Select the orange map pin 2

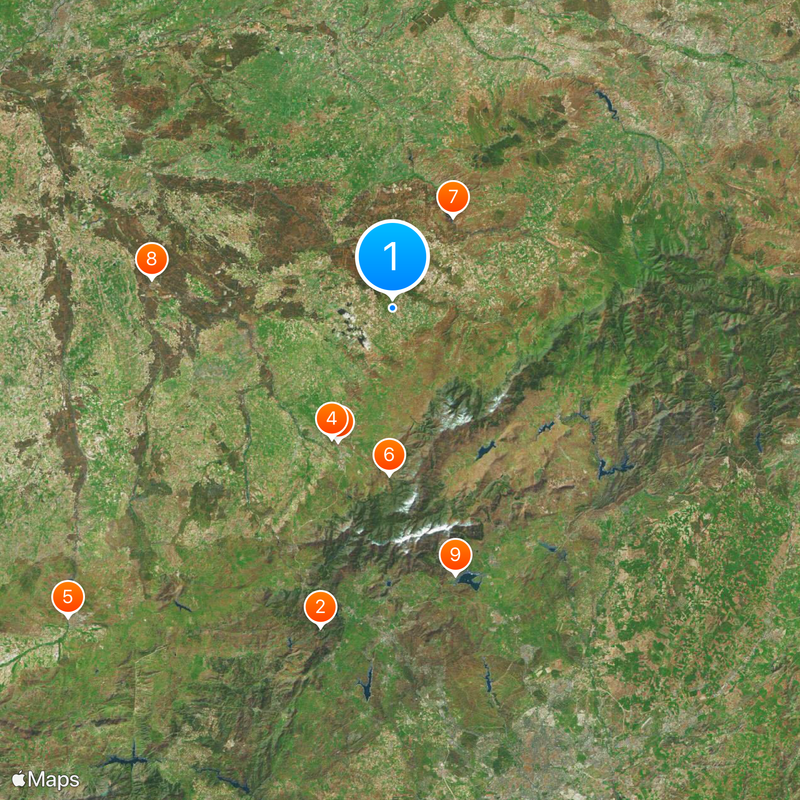click(320, 606)
